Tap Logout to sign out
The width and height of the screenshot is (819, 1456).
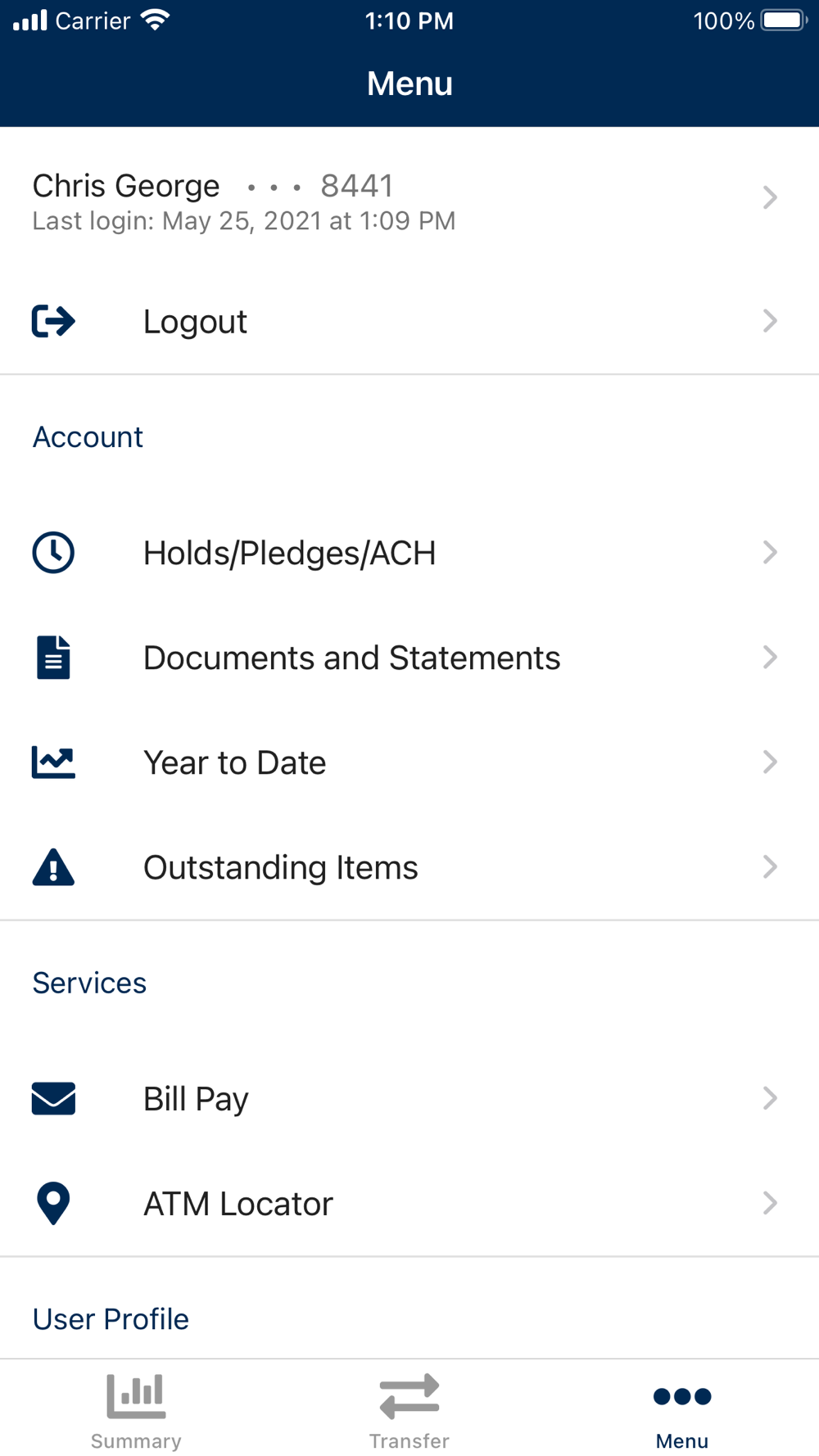(409, 321)
